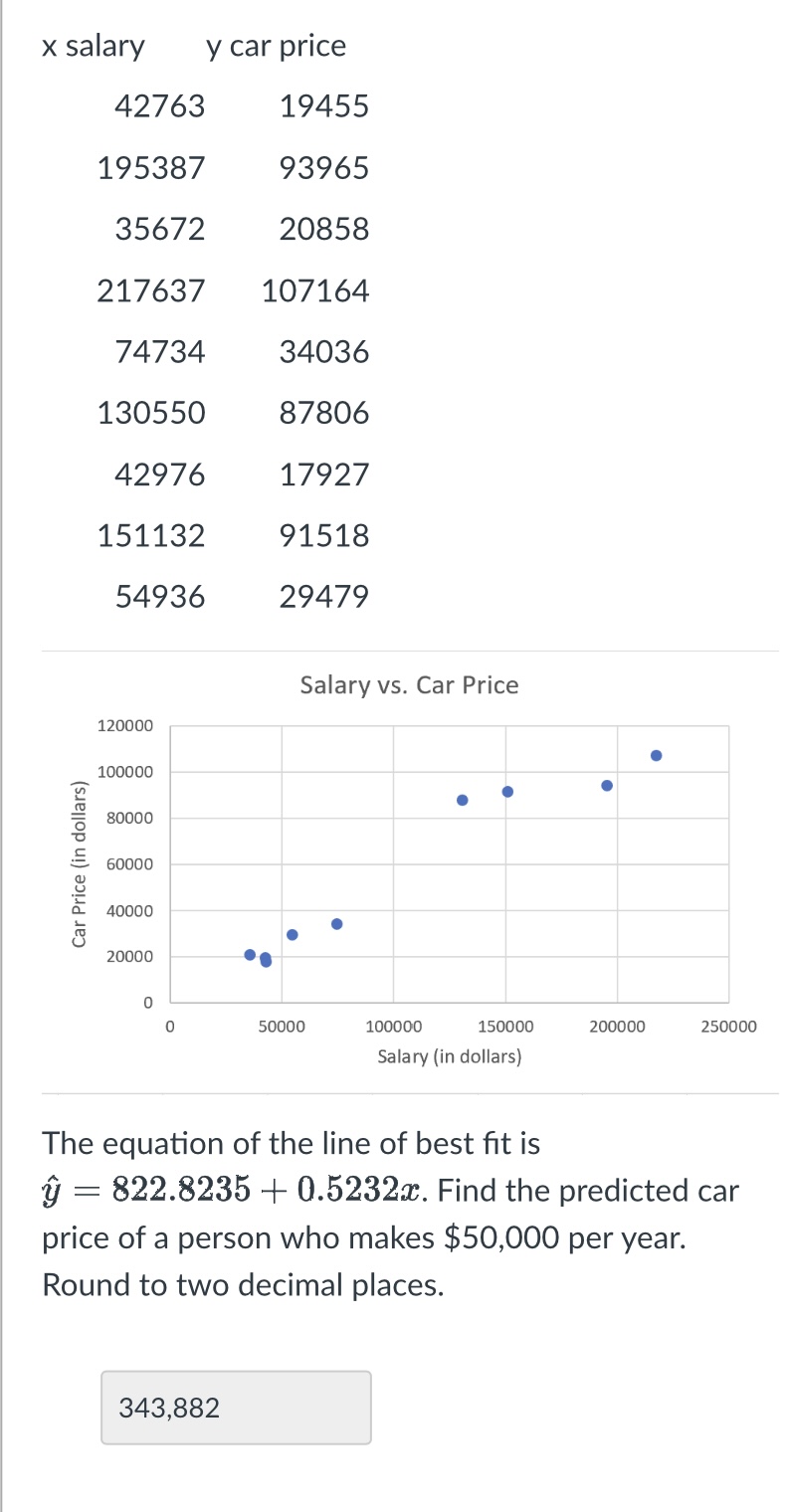Click the leftmost data point near 20000
The height and width of the screenshot is (1512, 789).
(248, 954)
